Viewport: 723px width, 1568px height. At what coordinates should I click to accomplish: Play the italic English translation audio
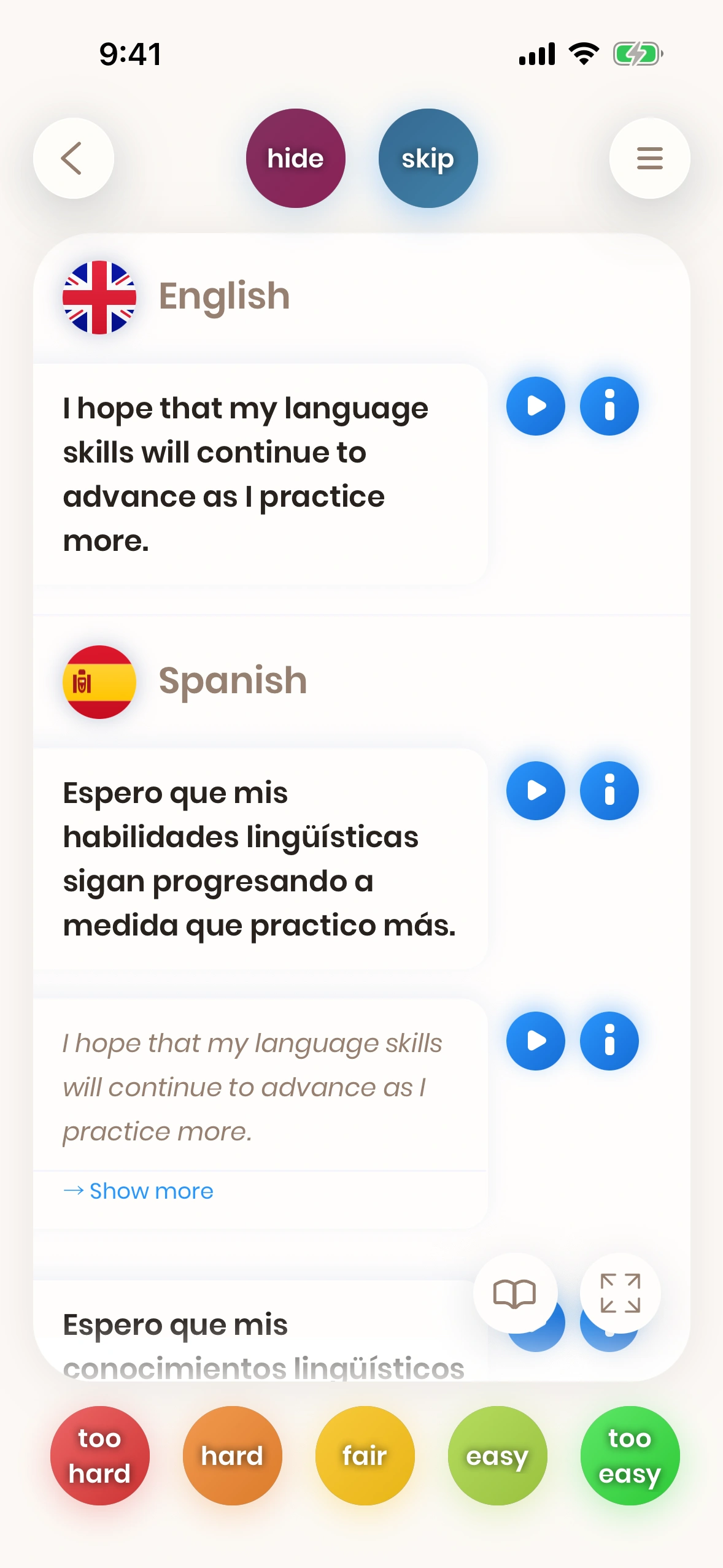[535, 1041]
